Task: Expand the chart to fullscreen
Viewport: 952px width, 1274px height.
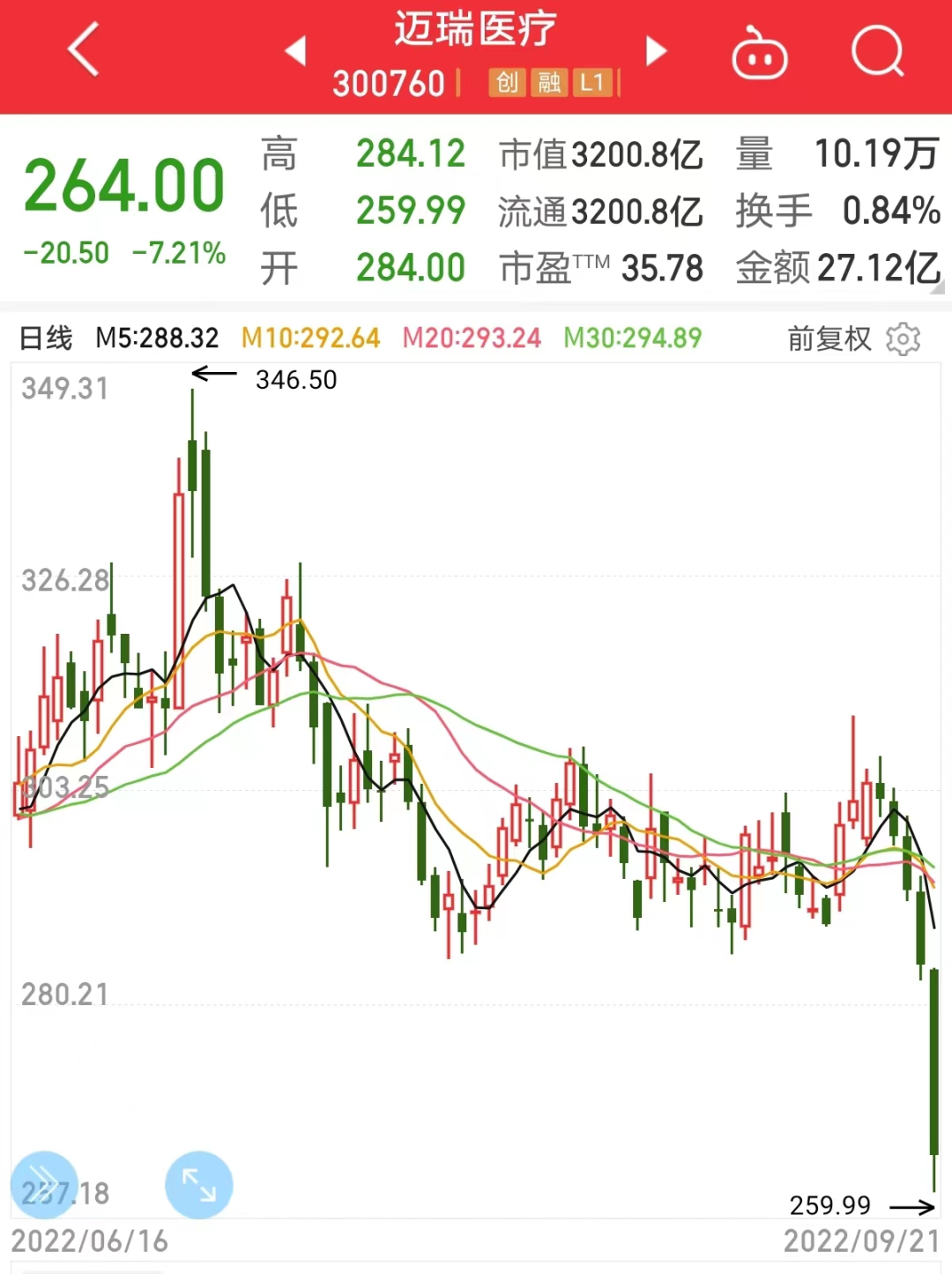Action: tap(199, 1184)
